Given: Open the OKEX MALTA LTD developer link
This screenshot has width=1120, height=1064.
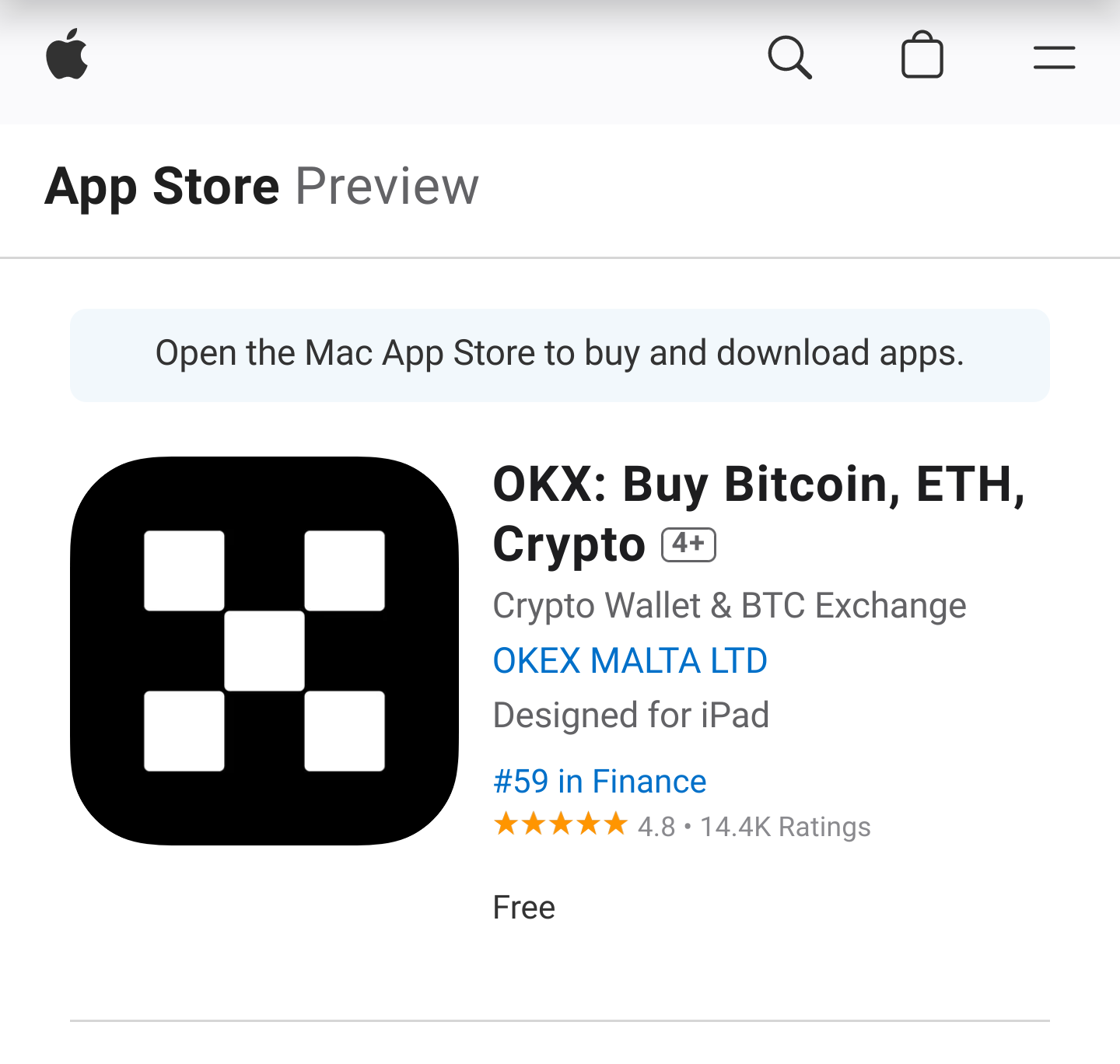Looking at the screenshot, I should [630, 661].
